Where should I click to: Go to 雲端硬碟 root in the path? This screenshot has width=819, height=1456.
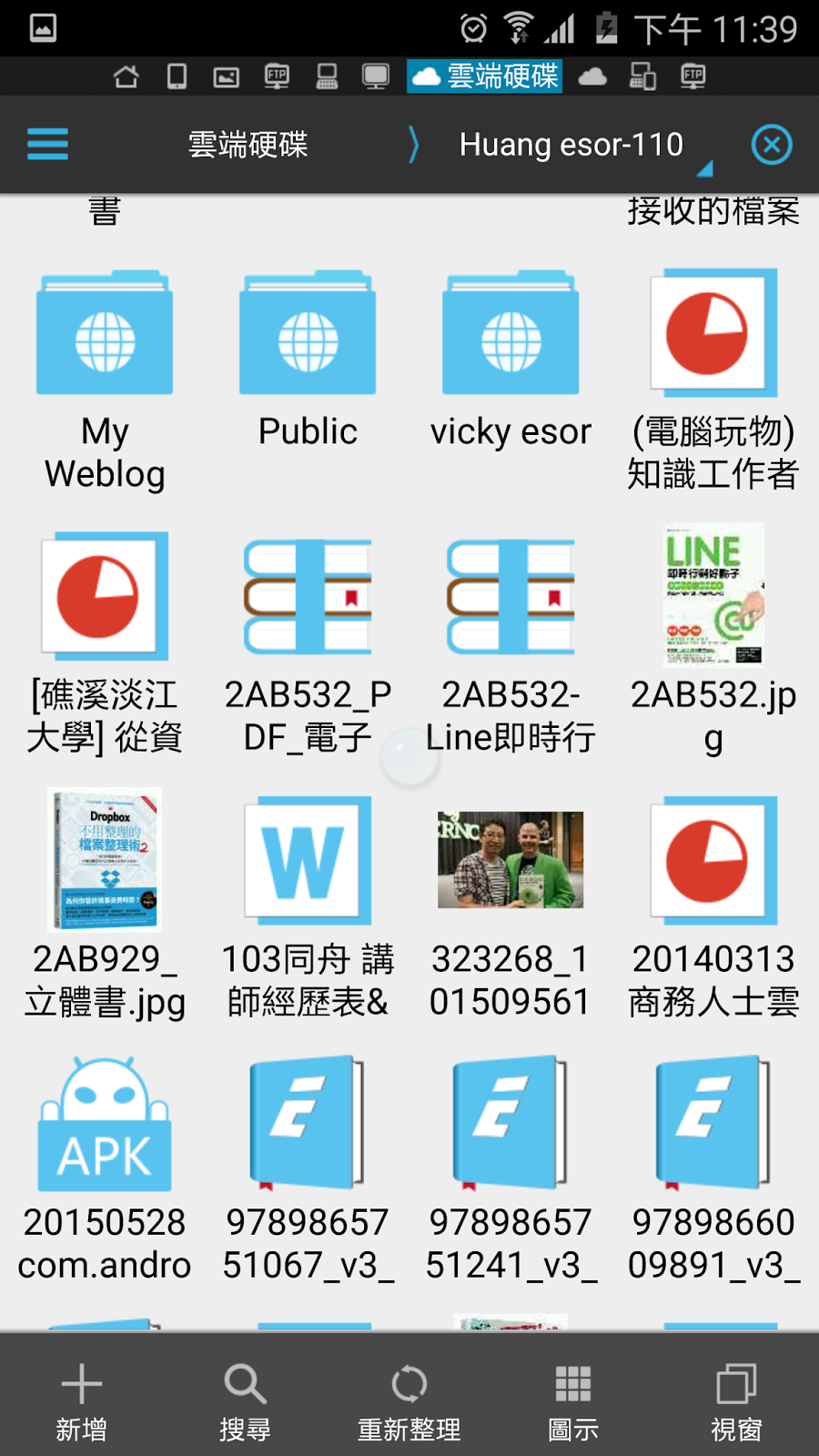pos(248,145)
